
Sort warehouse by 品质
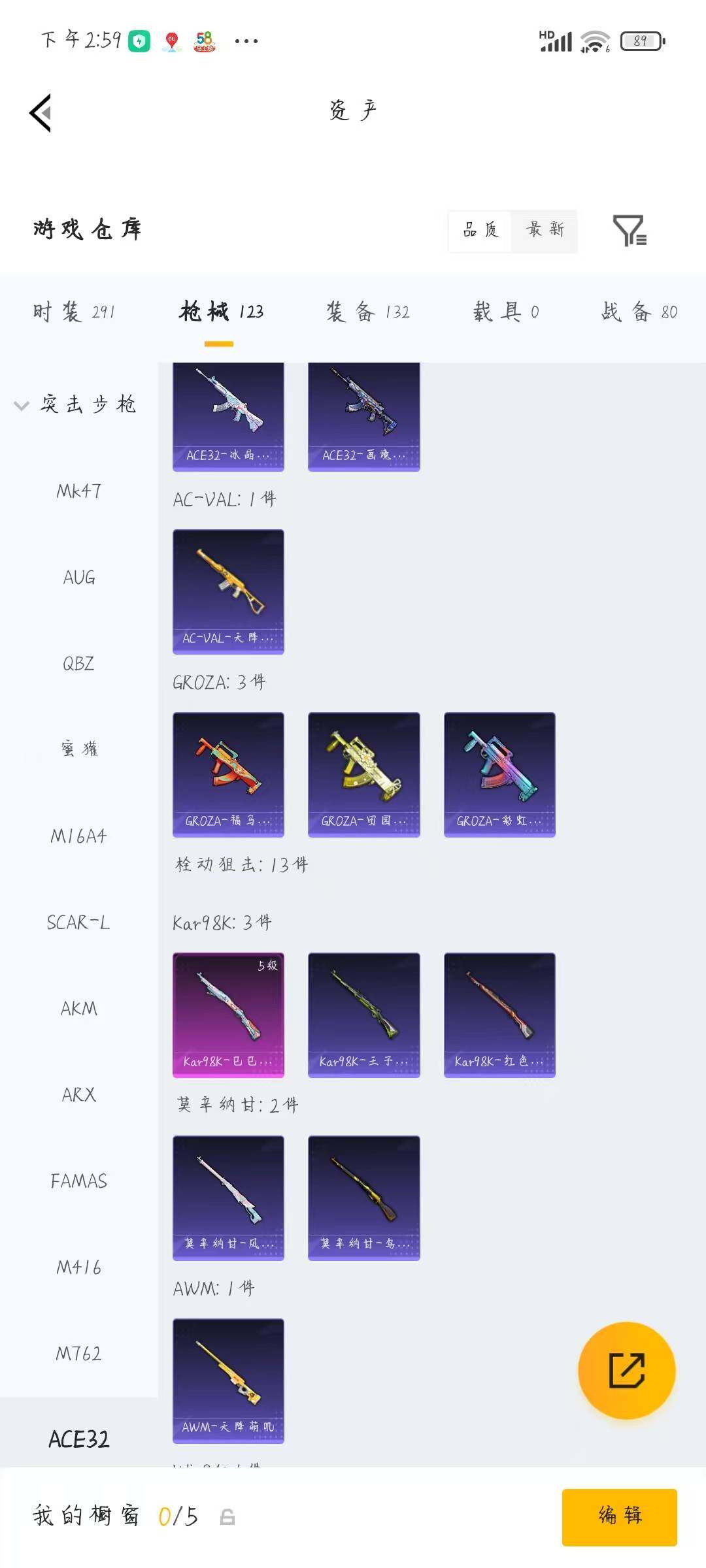coord(481,230)
